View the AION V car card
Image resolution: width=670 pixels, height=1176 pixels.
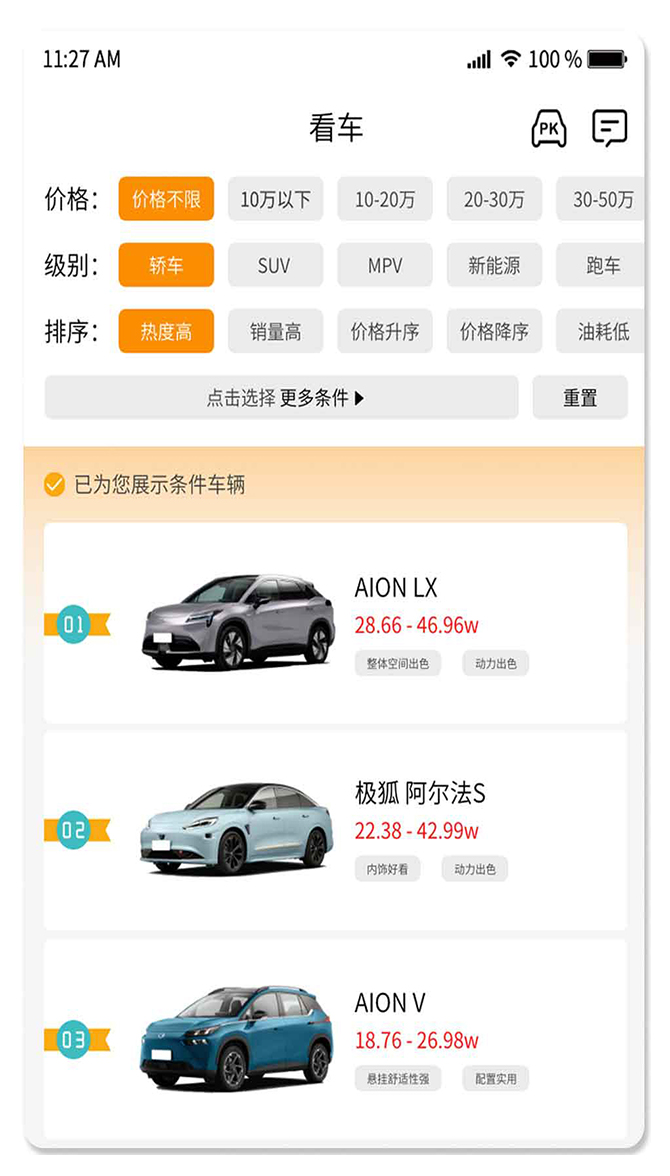(335, 1038)
